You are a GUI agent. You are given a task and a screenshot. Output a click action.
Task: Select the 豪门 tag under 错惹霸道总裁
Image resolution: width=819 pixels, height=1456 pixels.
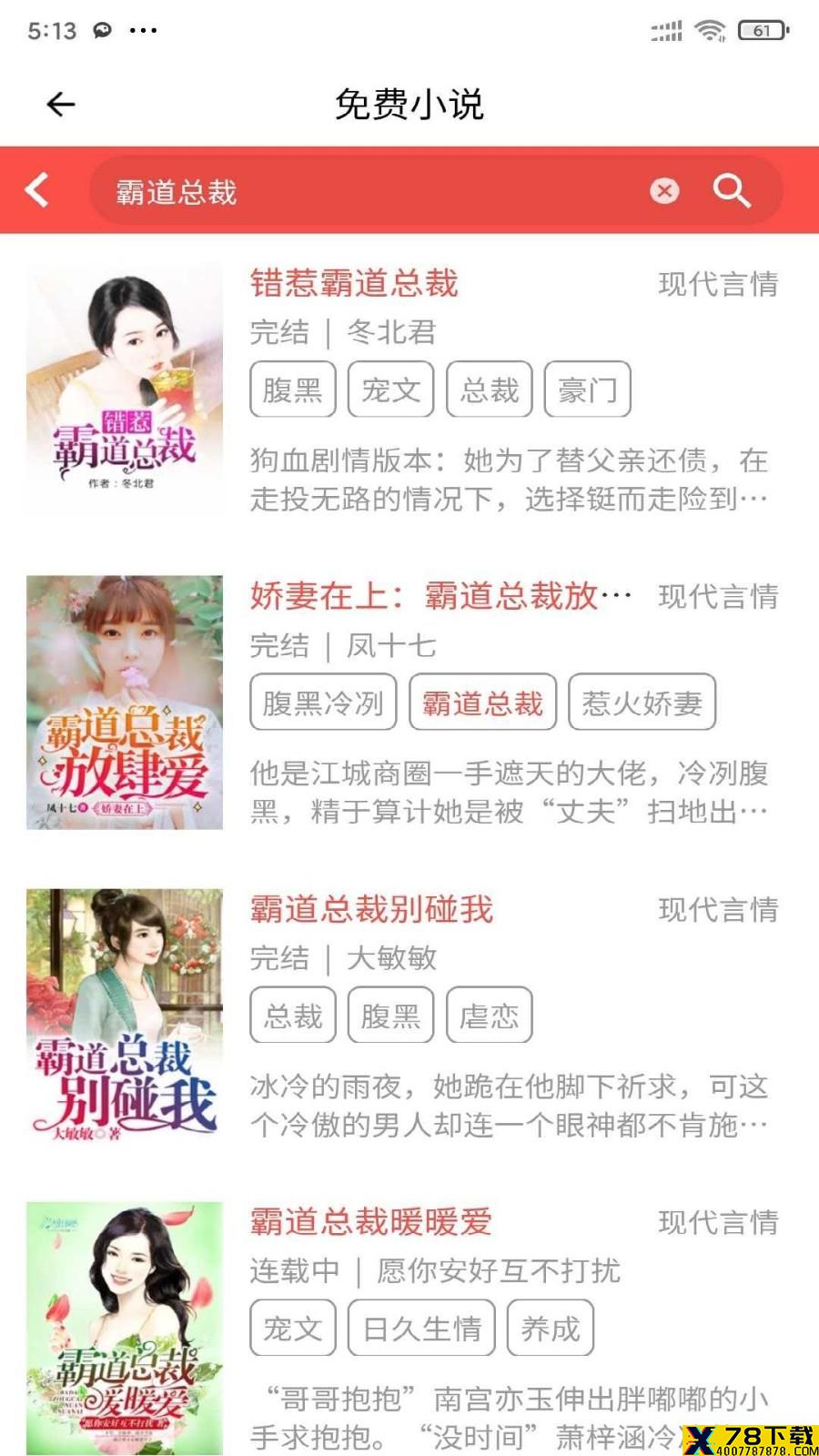[x=587, y=389]
